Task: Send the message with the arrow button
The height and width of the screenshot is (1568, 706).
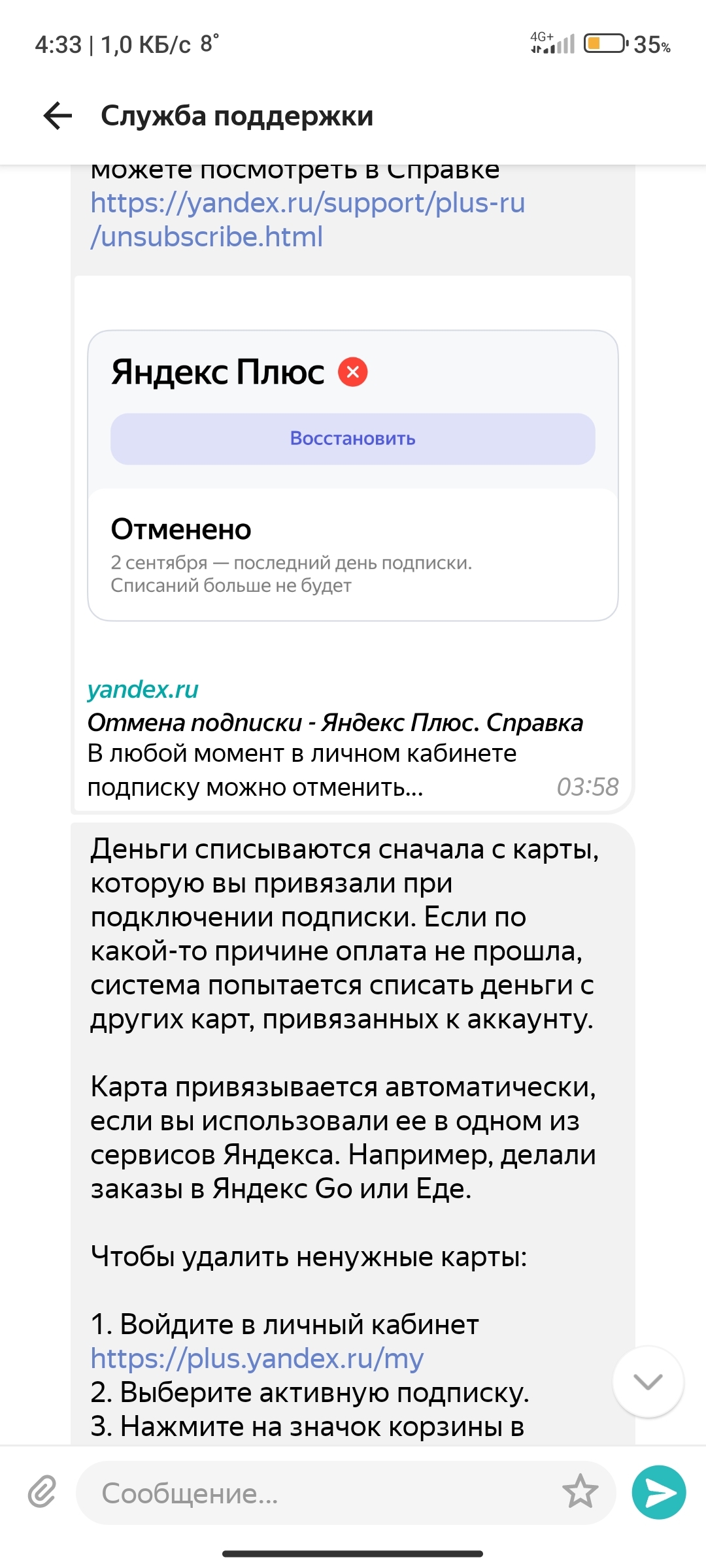Action: coord(659,1493)
